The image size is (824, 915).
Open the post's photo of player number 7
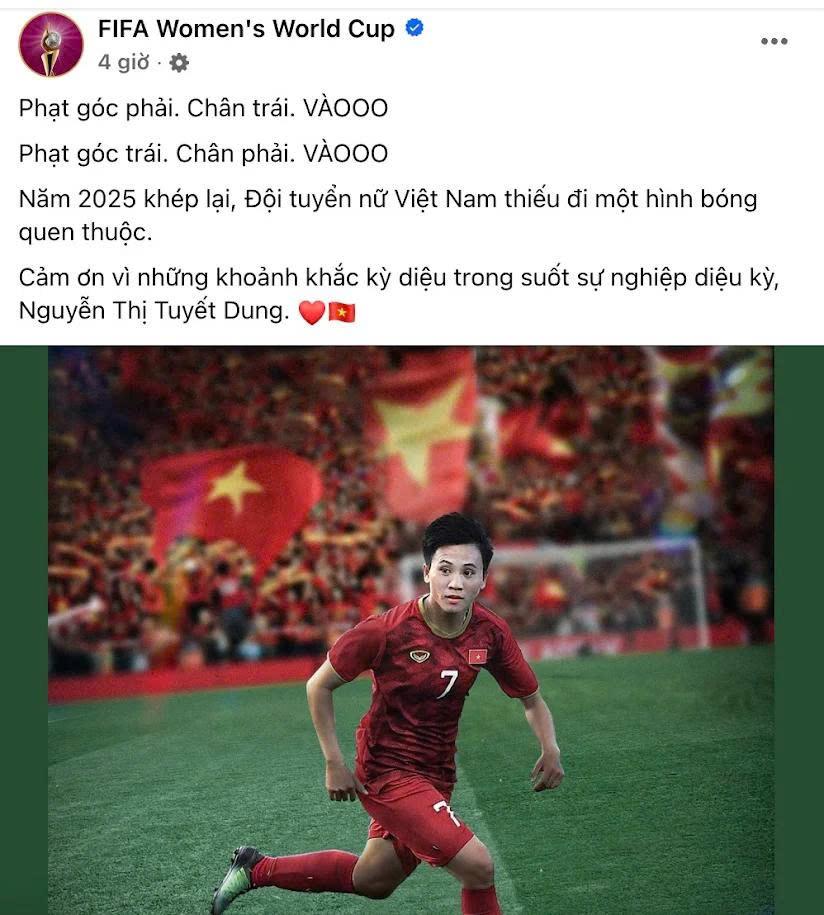pos(411,630)
